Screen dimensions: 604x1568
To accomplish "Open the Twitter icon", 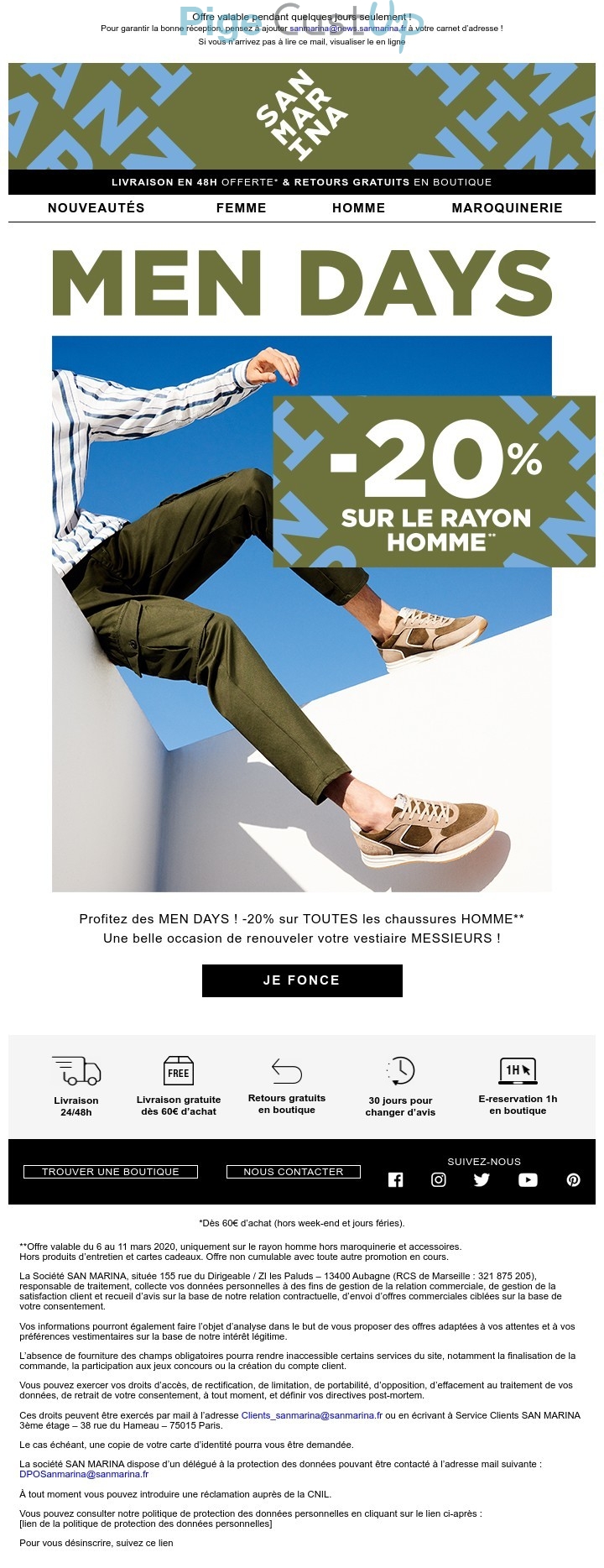I will (x=482, y=1179).
